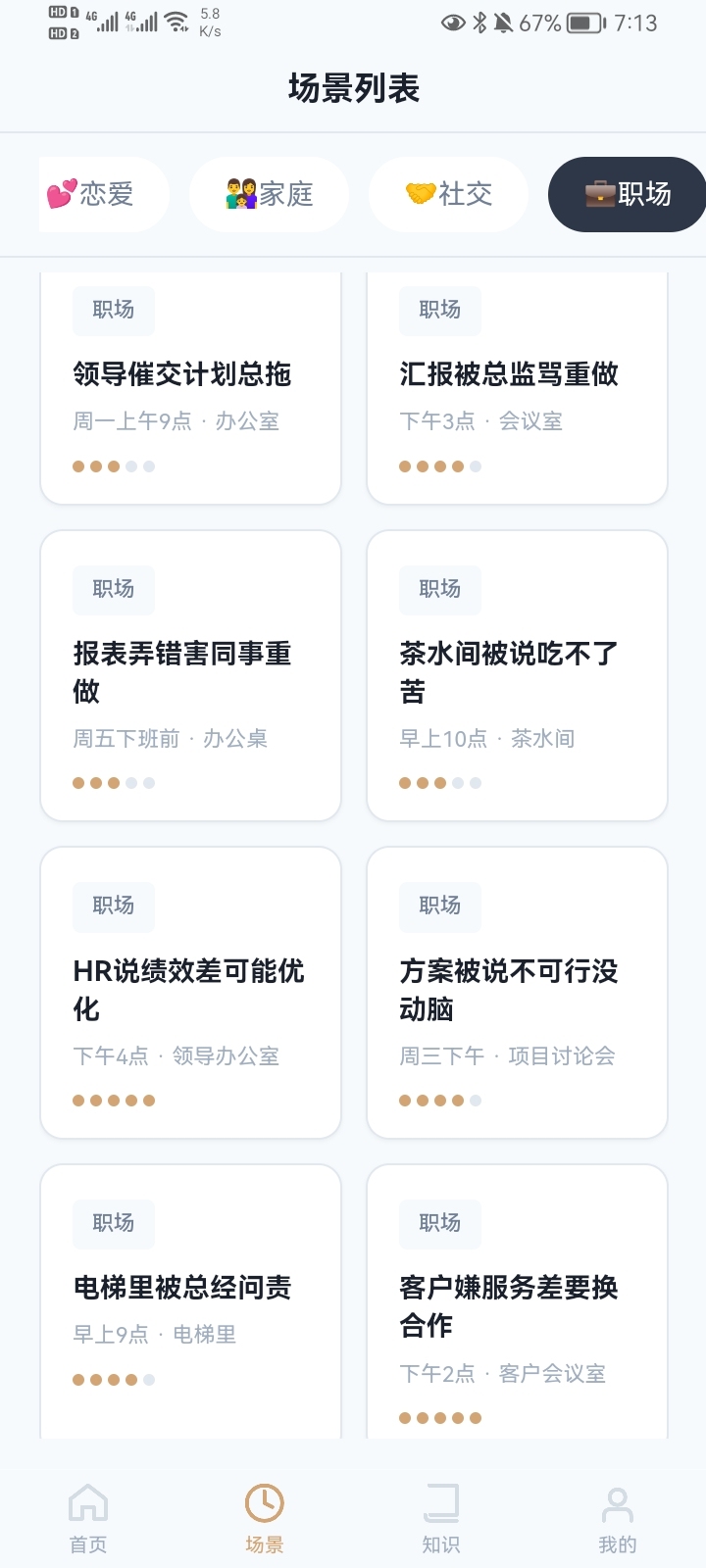View the 电梯里被总经问责 scenario

tap(190, 1301)
